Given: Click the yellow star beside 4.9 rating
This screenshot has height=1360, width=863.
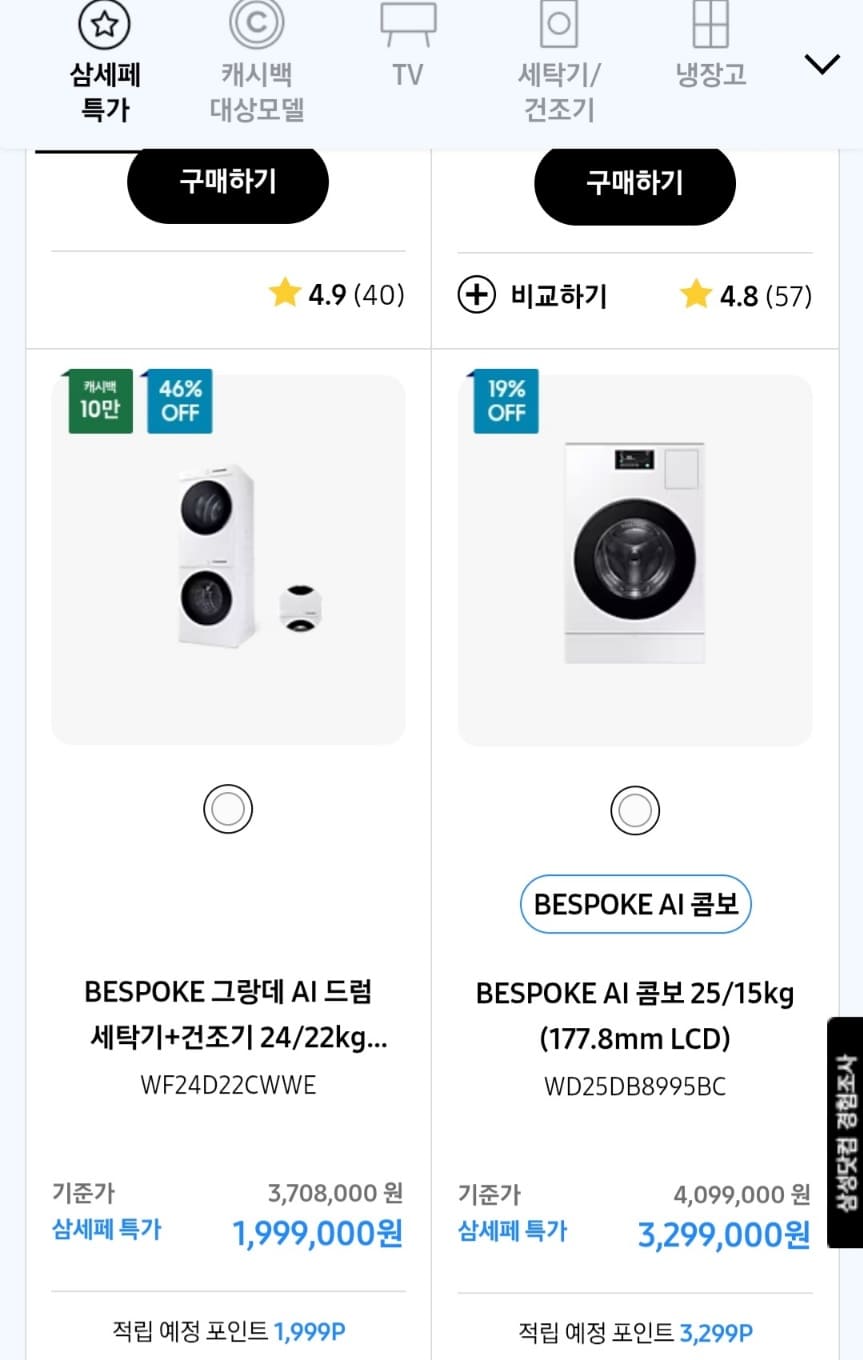Looking at the screenshot, I should (x=284, y=294).
